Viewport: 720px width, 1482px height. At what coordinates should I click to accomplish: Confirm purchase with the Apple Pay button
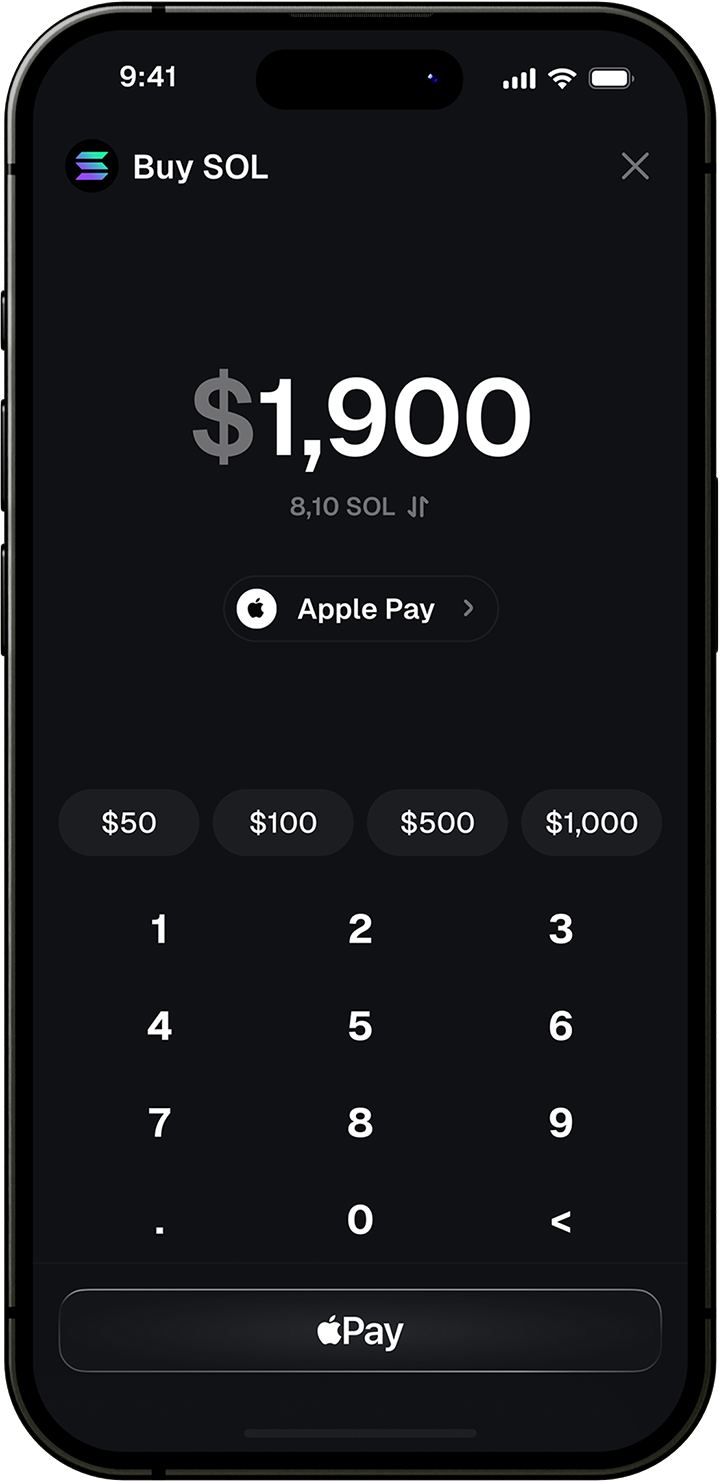coord(360,1330)
